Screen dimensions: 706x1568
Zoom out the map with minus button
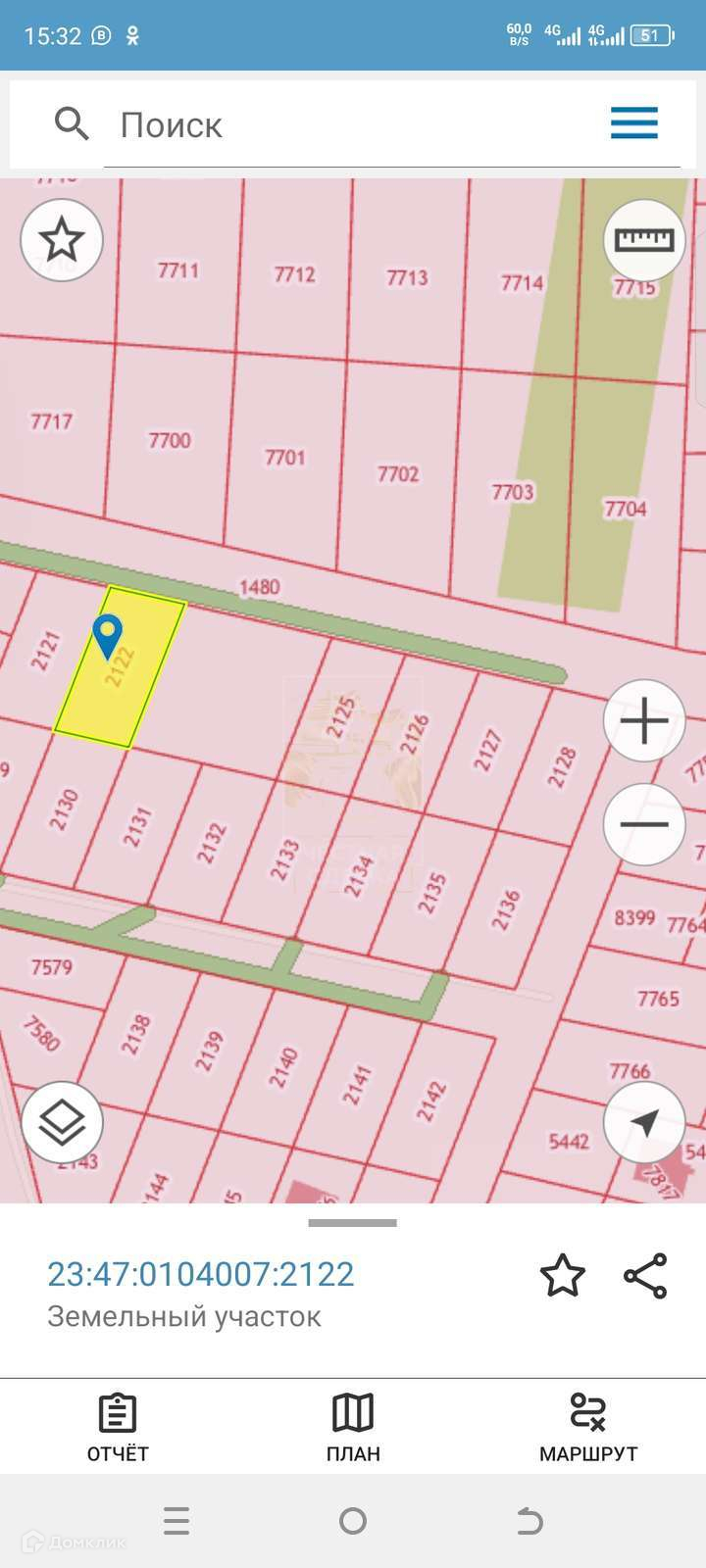click(x=644, y=824)
